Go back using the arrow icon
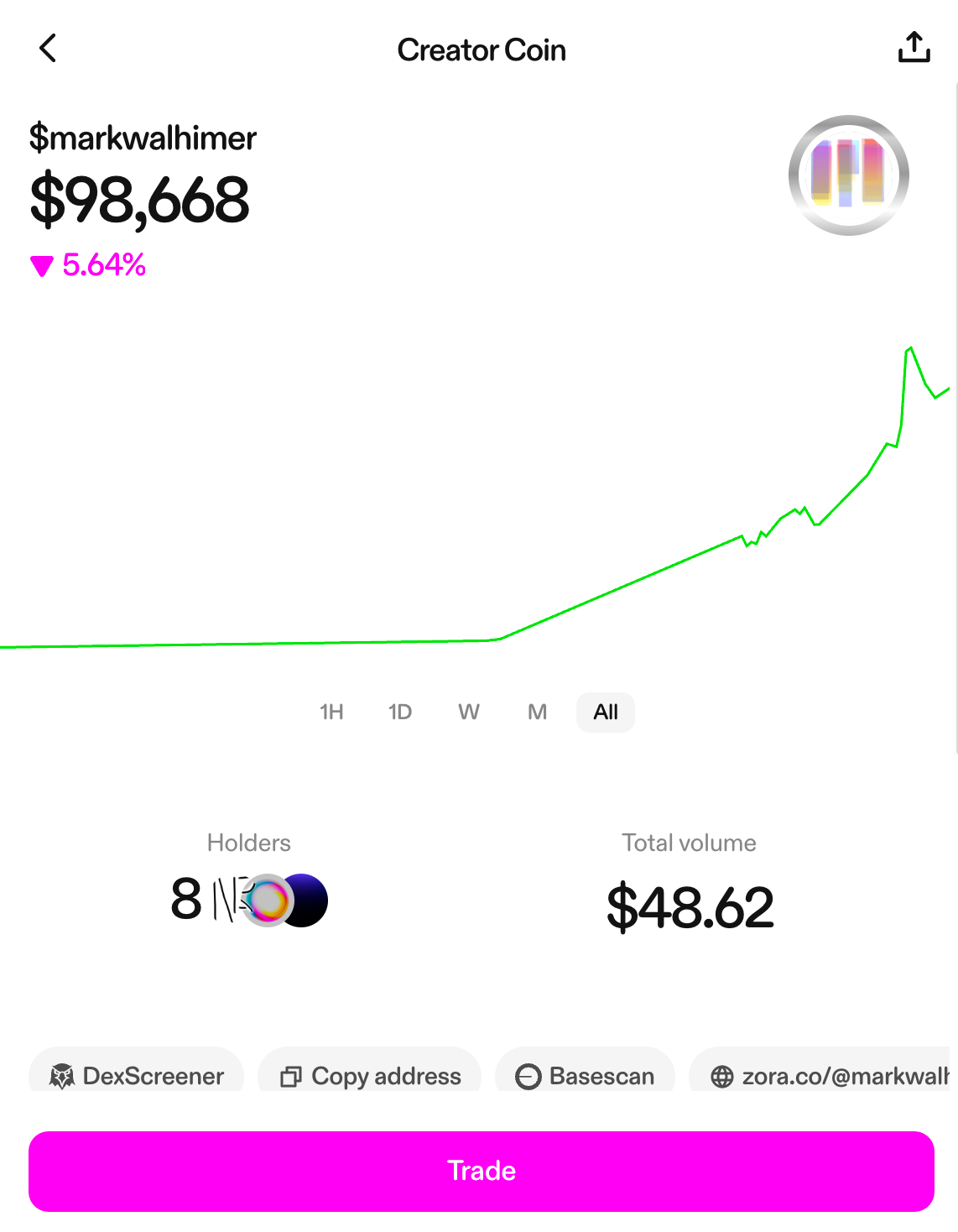Viewport: 958px width, 1232px height. [48, 49]
